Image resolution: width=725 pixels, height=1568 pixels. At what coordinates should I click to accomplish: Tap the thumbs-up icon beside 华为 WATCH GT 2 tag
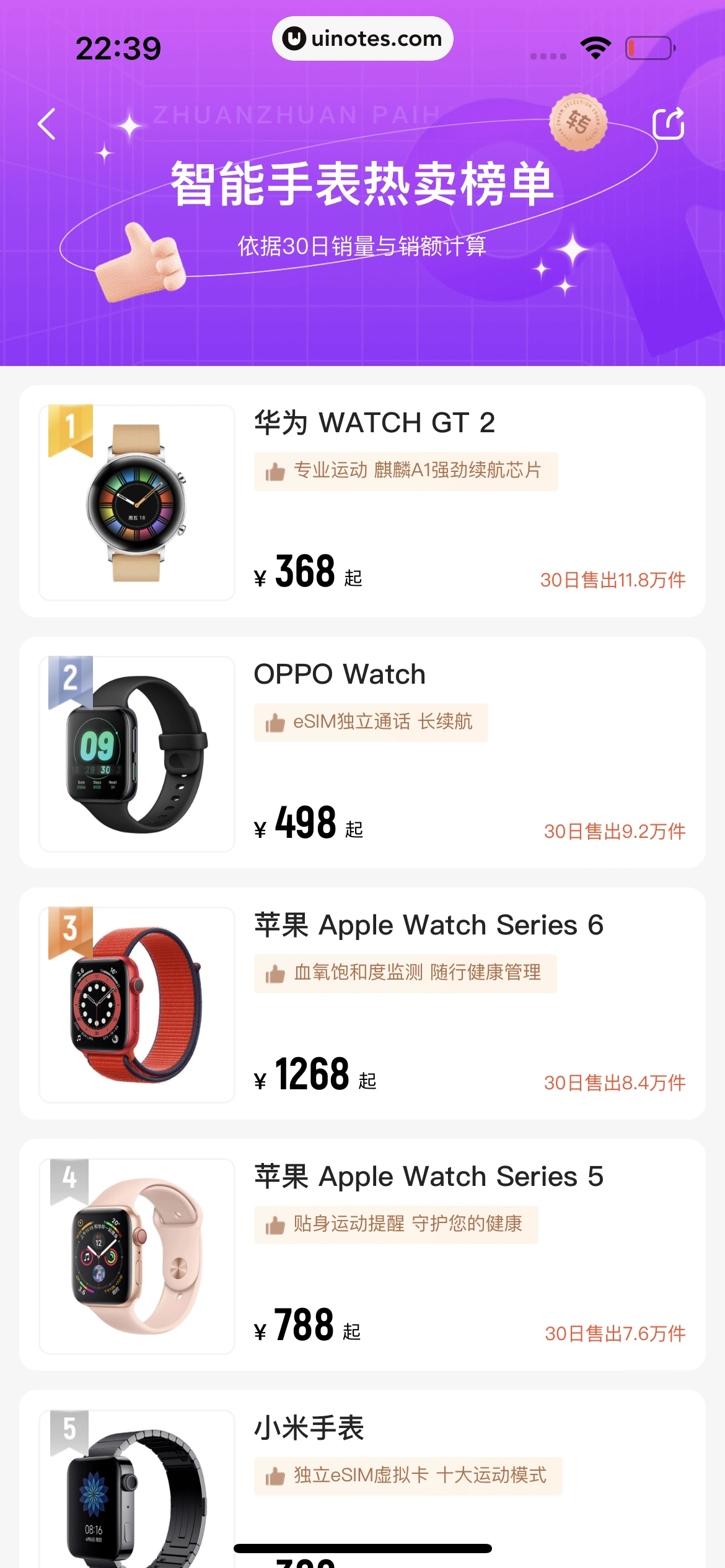pos(276,471)
